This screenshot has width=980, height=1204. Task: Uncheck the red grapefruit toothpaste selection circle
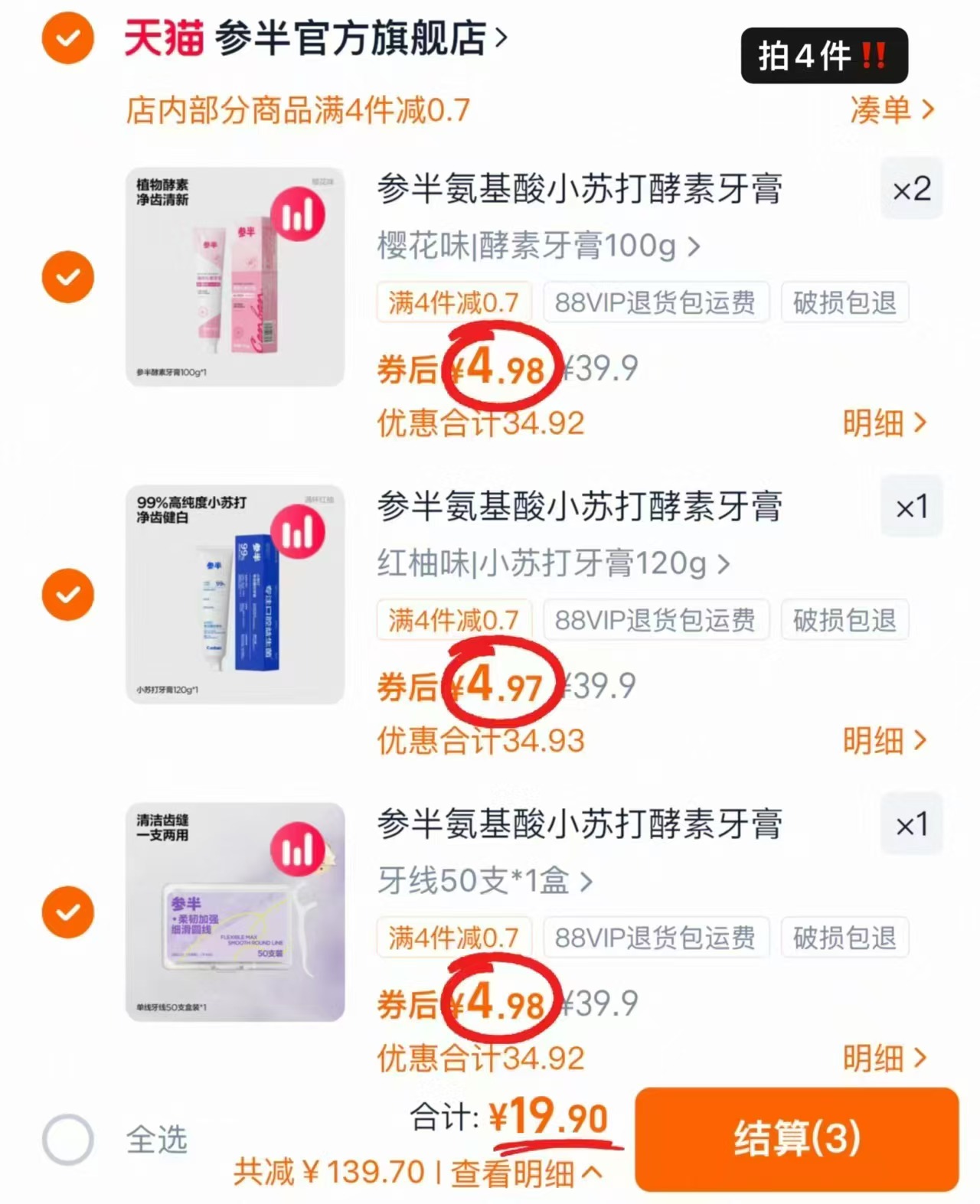click(67, 594)
